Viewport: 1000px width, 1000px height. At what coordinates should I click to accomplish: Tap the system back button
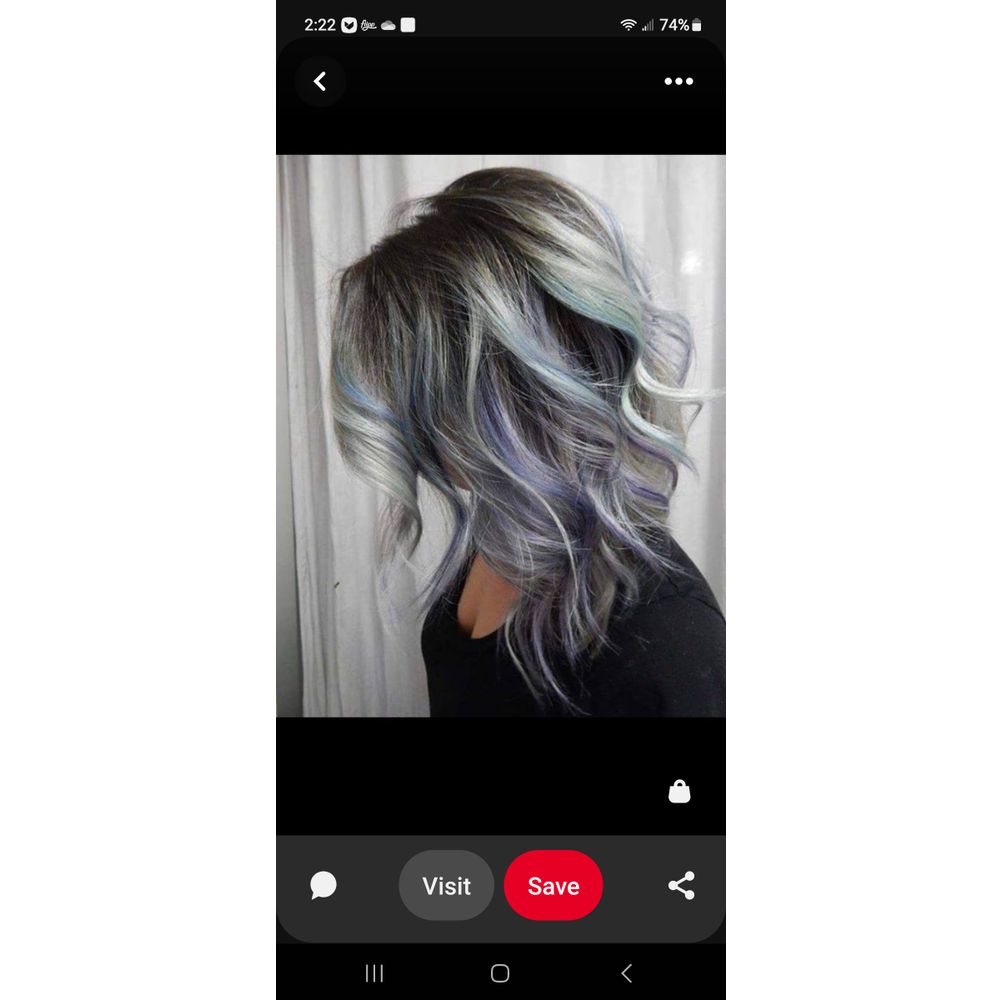tap(626, 973)
